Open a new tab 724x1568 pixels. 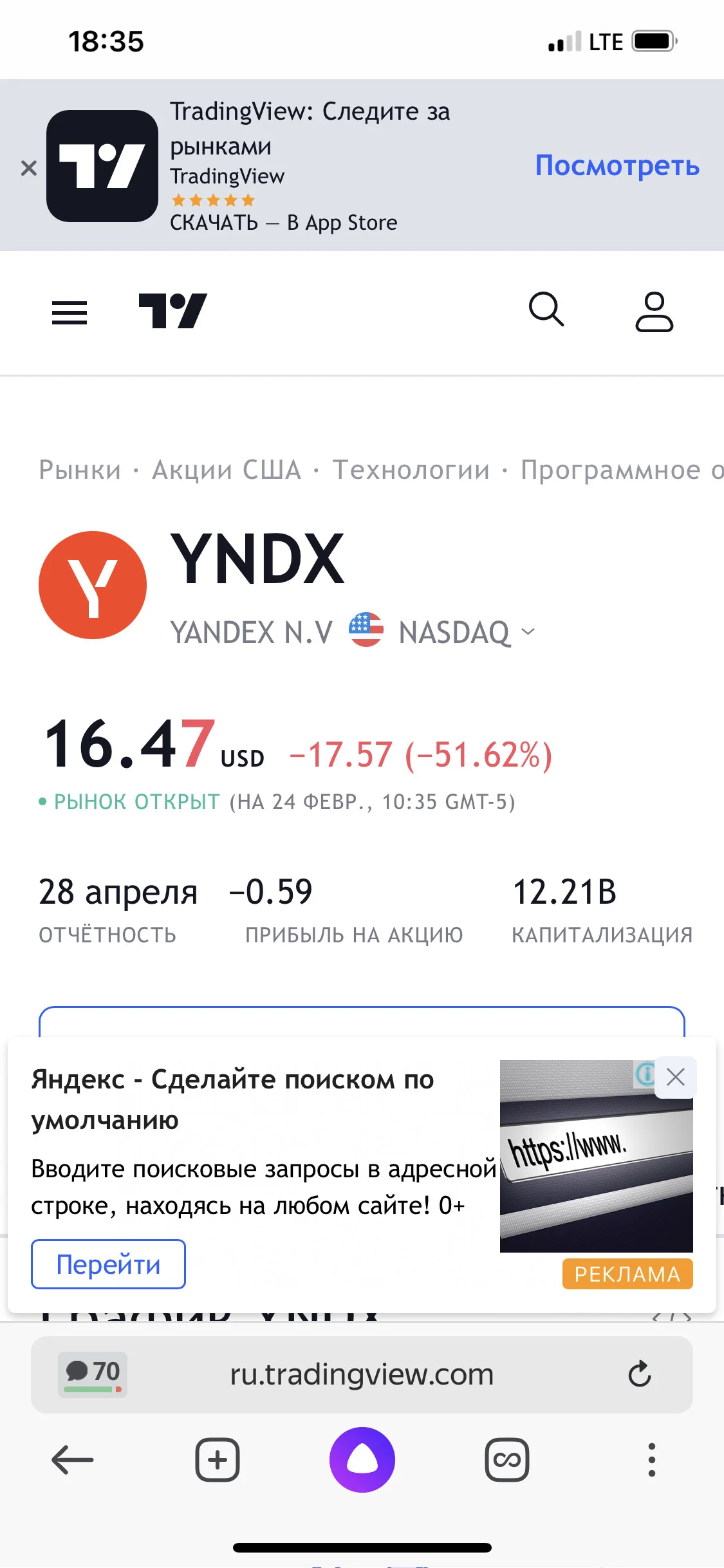[218, 1459]
